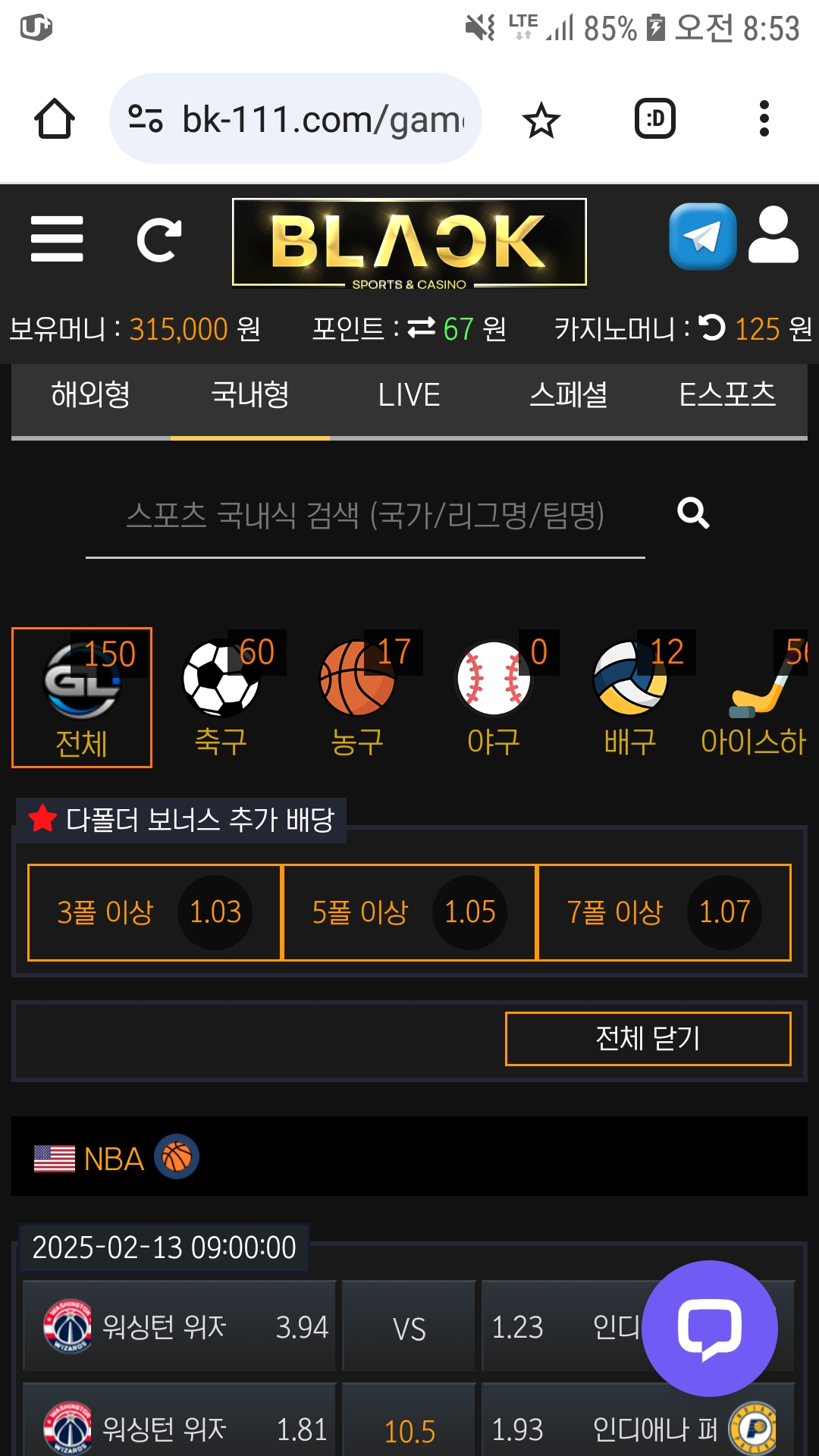Viewport: 819px width, 1456px height.
Task: Tap the 전체 닫기 button
Action: [648, 1038]
